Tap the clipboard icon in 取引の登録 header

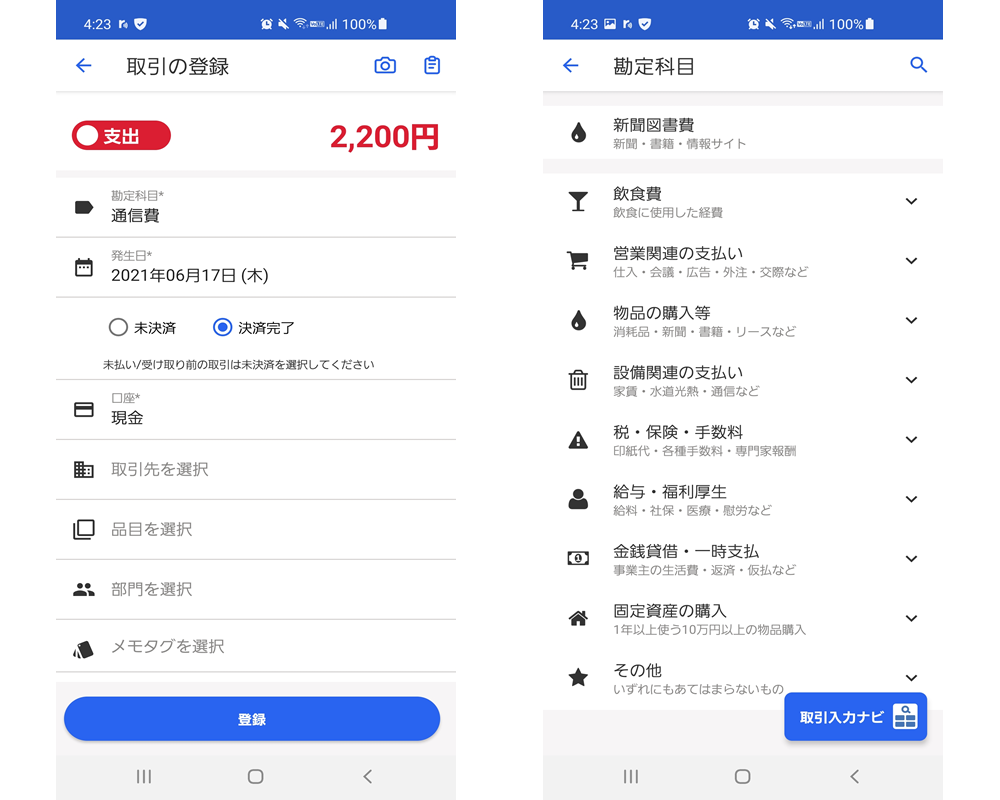pyautogui.click(x=432, y=66)
